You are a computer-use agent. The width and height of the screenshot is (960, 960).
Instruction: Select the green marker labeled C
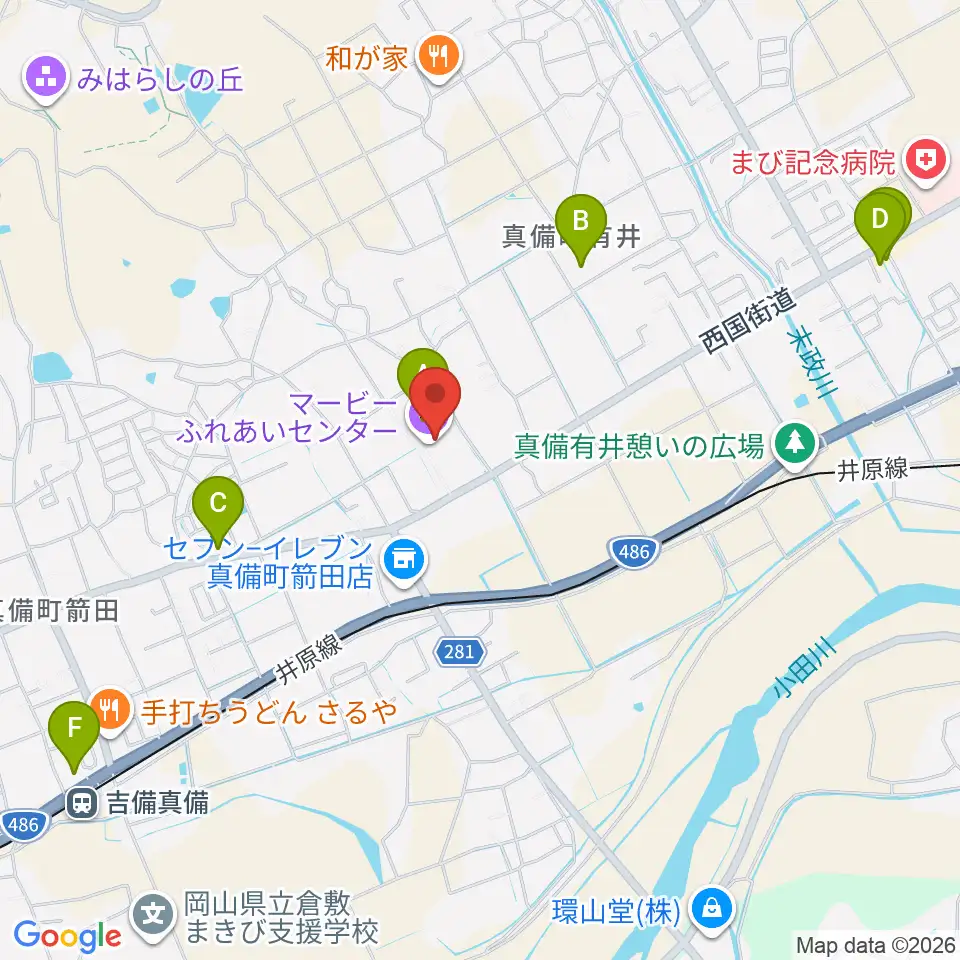(218, 511)
